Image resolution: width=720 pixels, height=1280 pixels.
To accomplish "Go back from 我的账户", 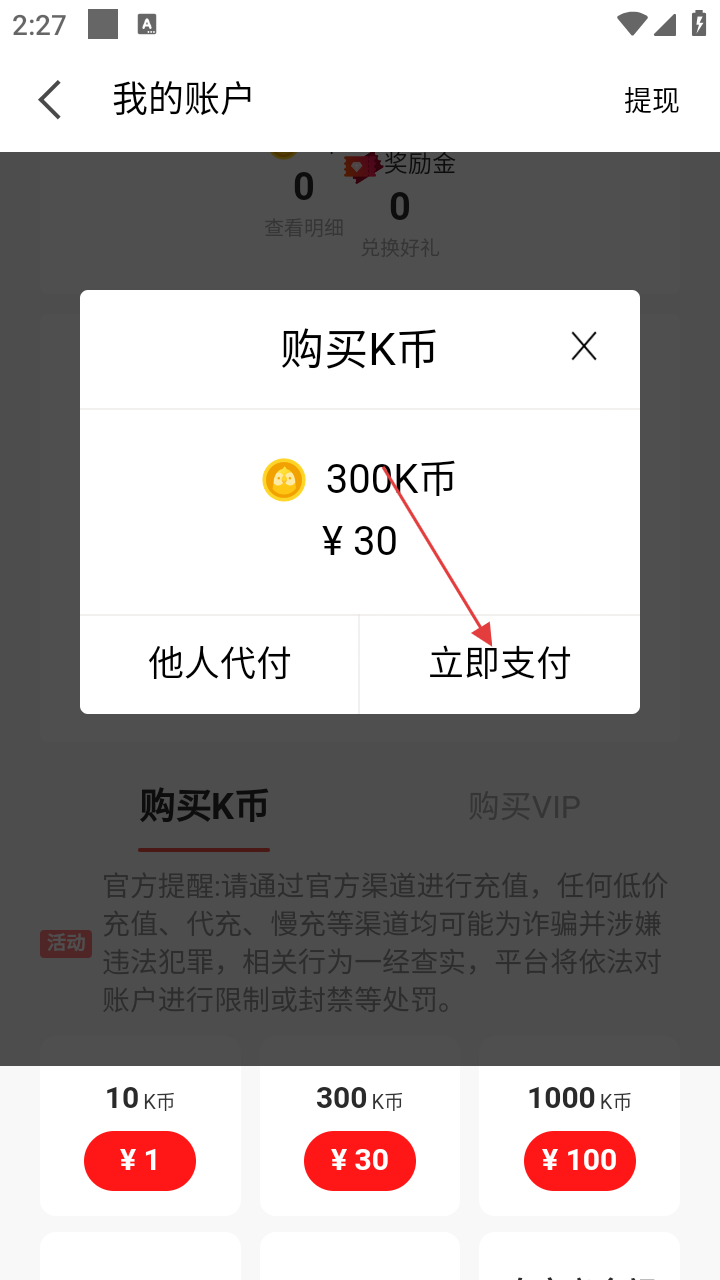I will point(50,100).
